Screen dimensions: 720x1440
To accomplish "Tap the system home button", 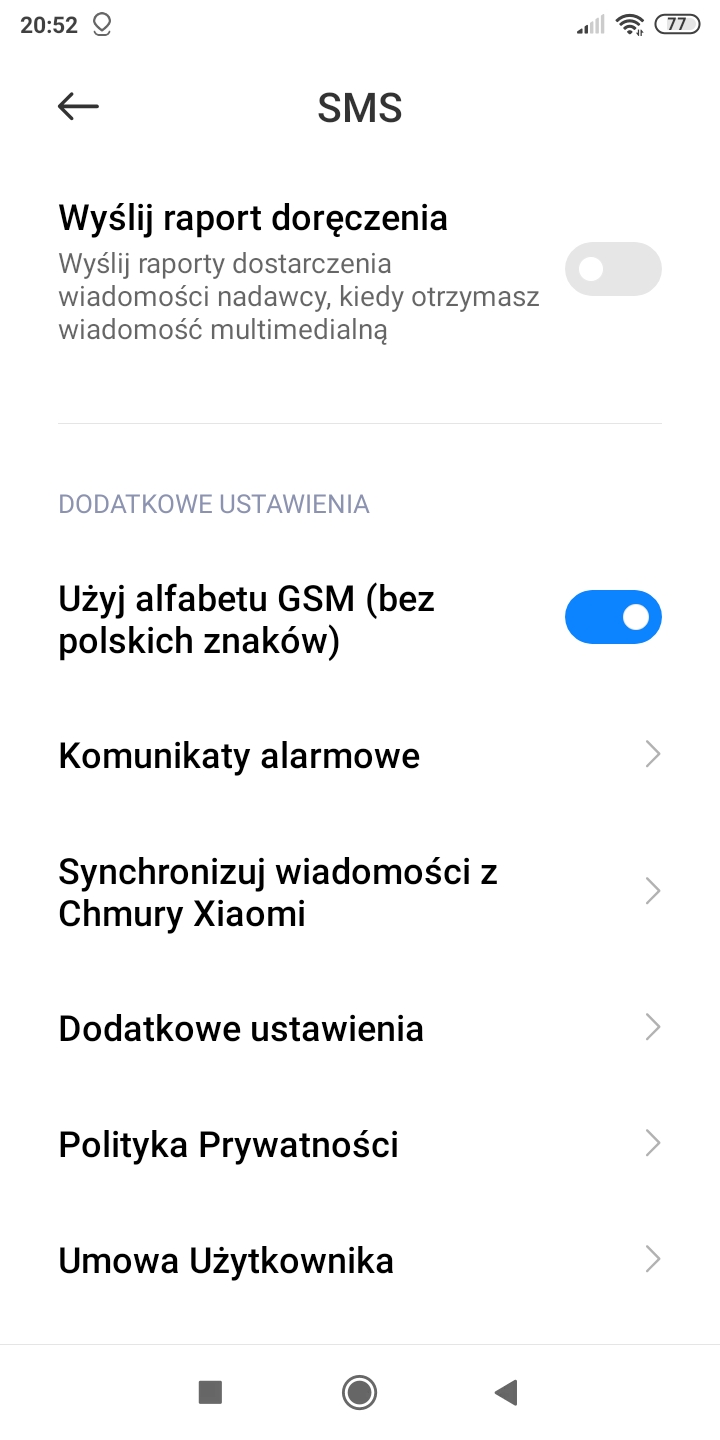I will (359, 1392).
